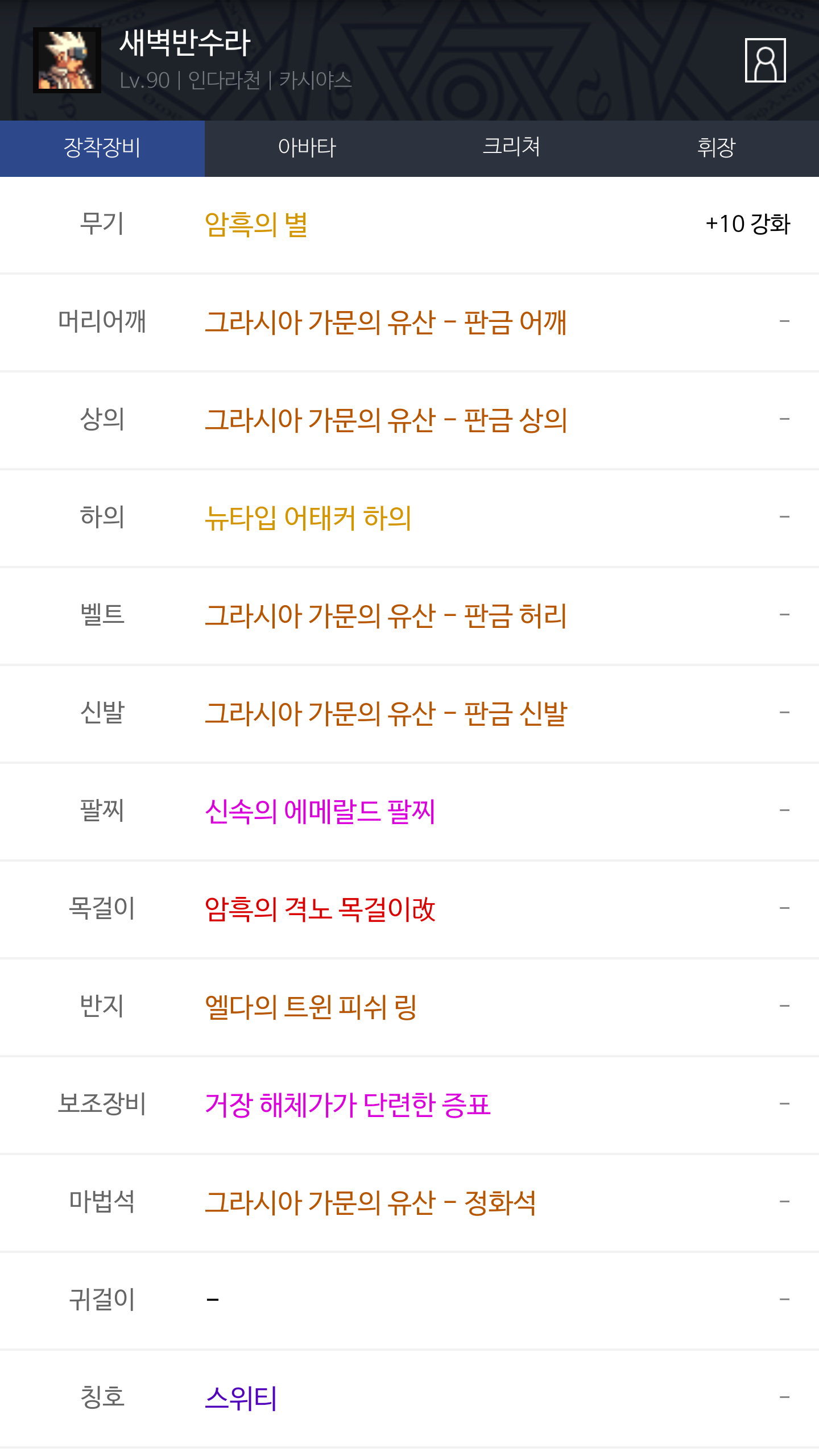
Task: Open 그라시아 가문의 유산 - 판금 상의 item
Action: tap(386, 420)
